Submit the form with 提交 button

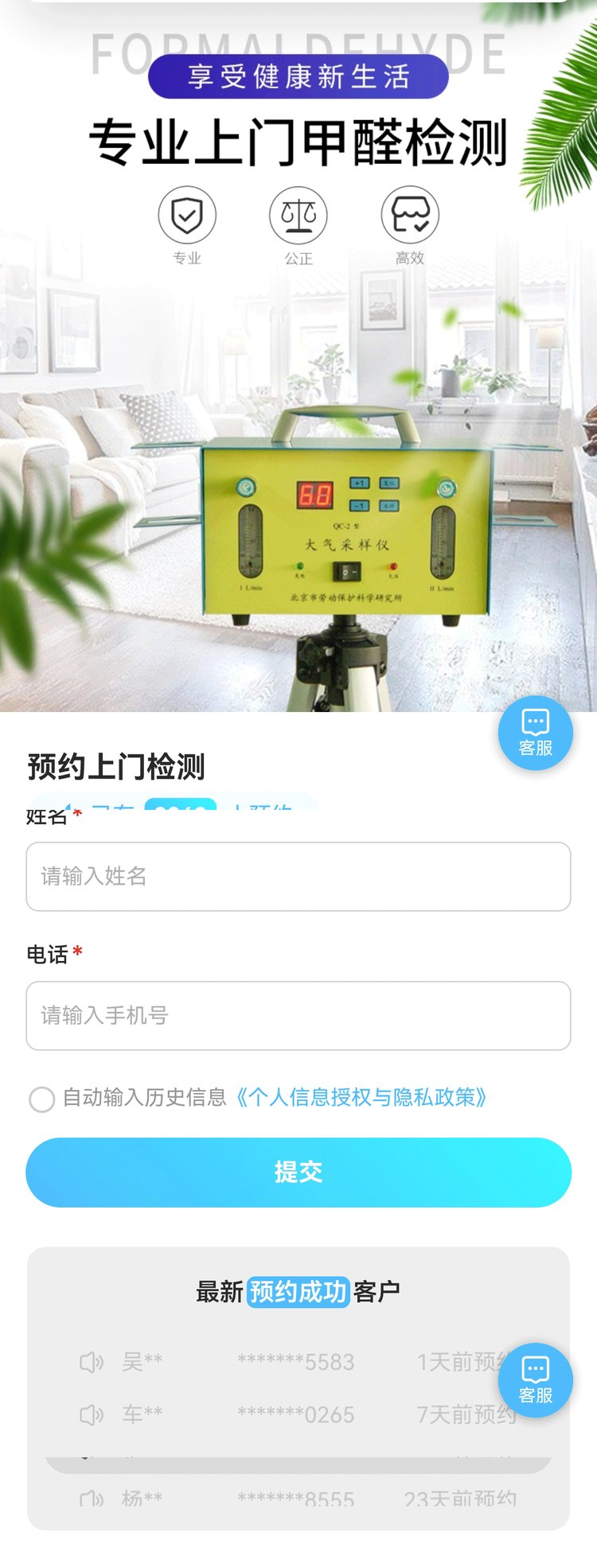click(298, 1172)
